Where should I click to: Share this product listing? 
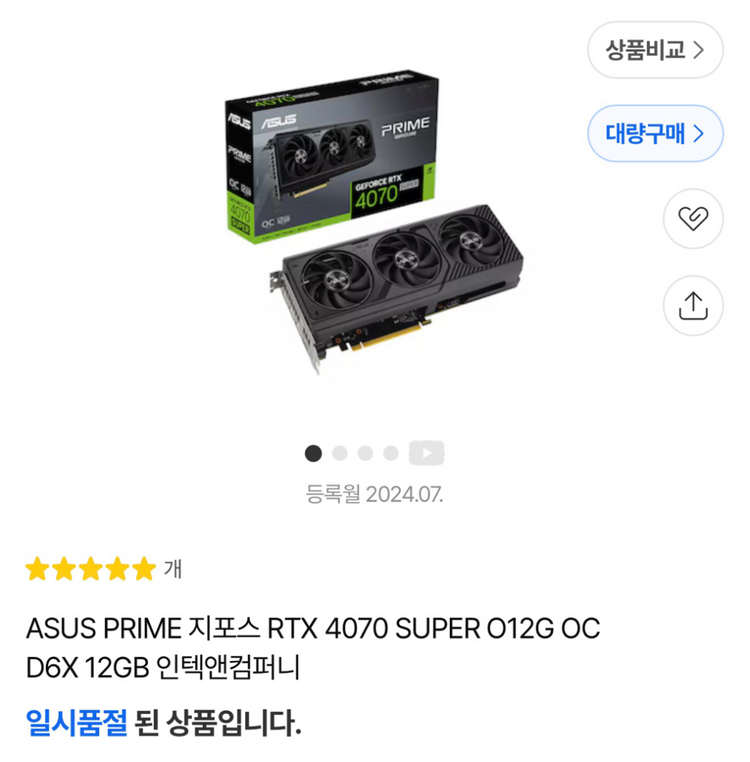click(693, 305)
